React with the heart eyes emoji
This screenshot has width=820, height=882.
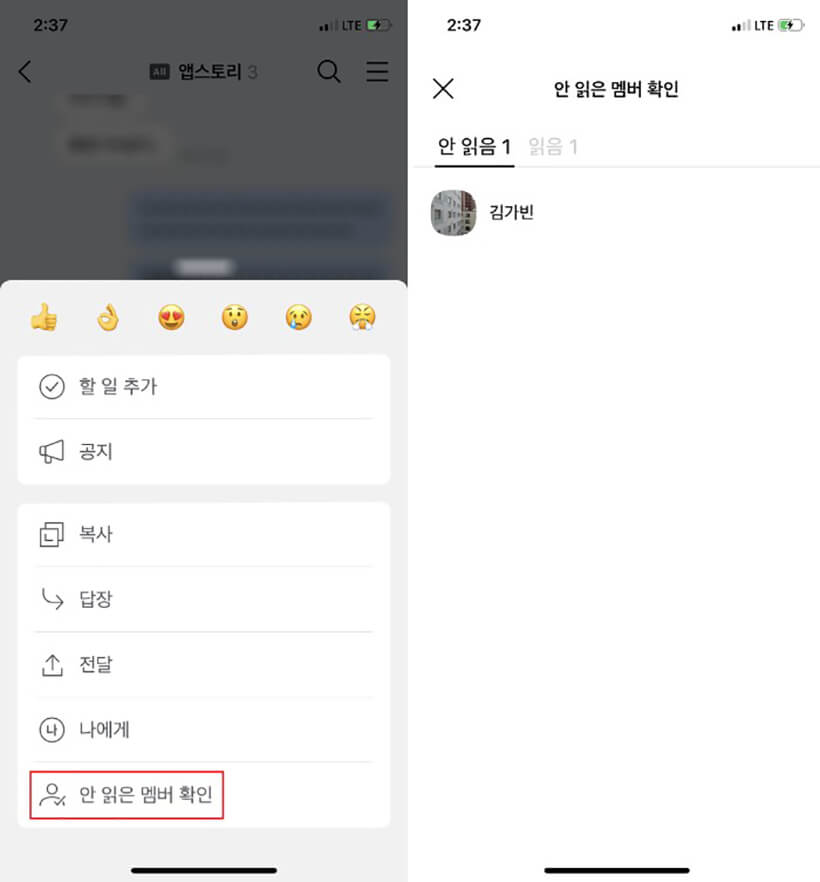click(172, 318)
